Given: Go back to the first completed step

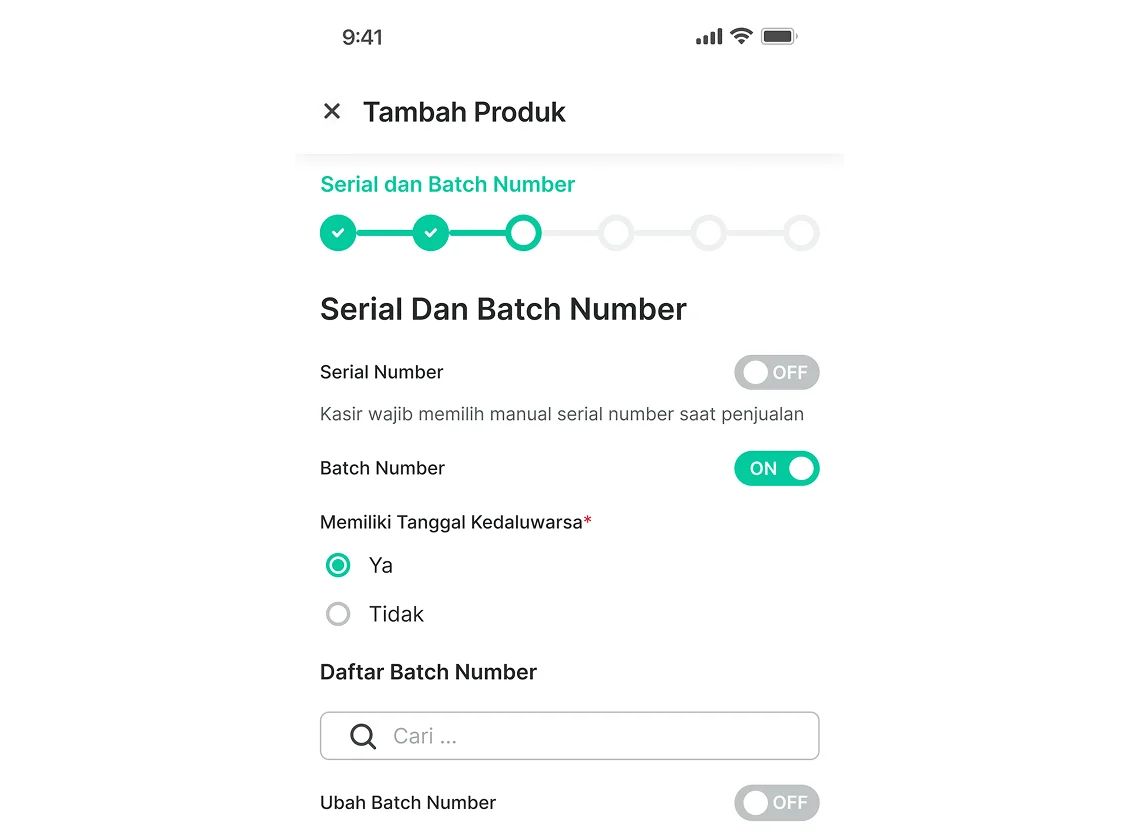Looking at the screenshot, I should coord(338,234).
